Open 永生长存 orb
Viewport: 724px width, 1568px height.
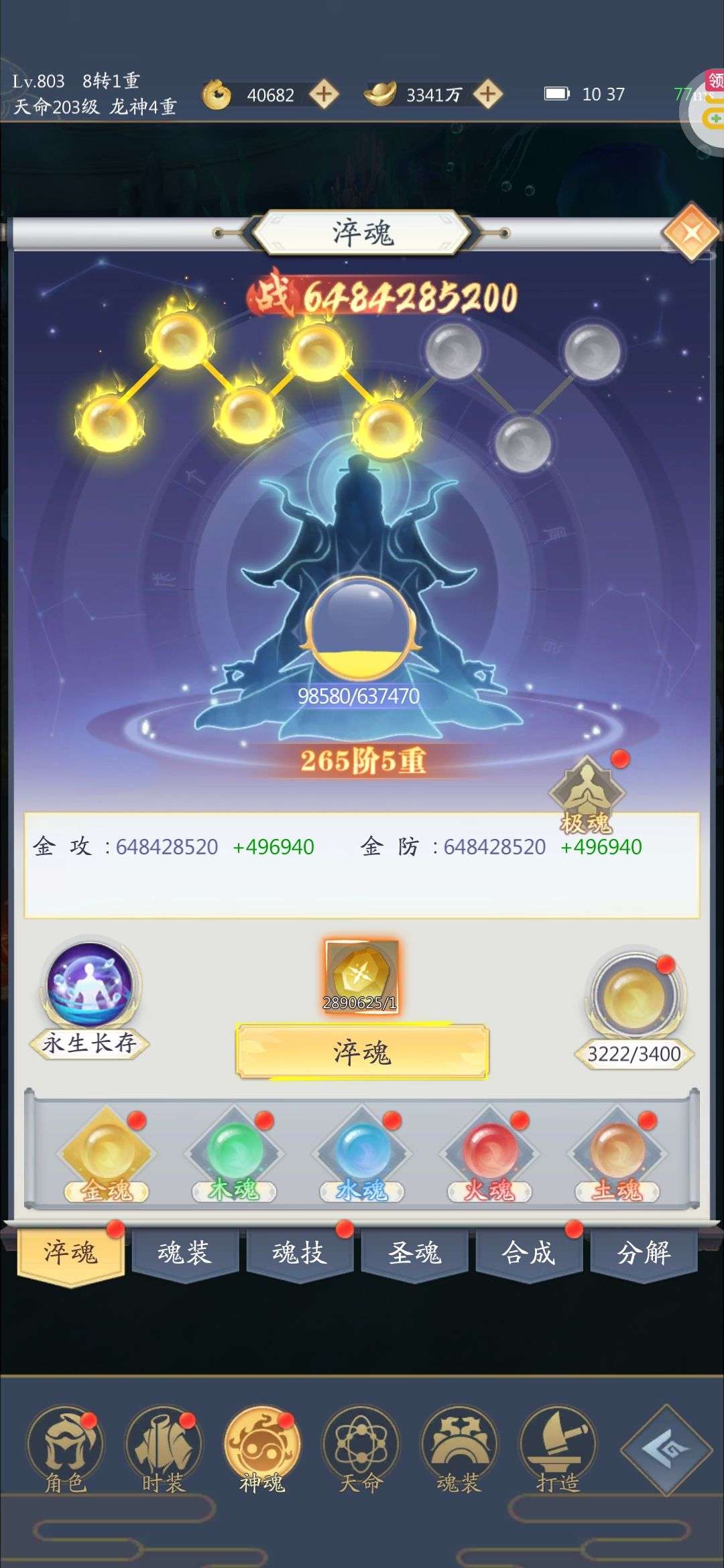pos(90,985)
